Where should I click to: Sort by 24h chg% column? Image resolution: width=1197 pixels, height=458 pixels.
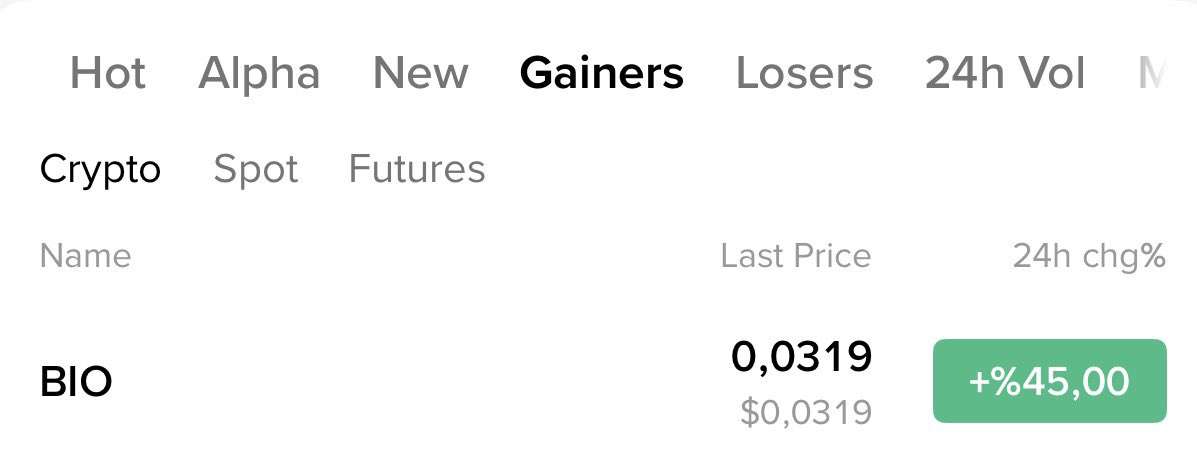coord(1089,257)
